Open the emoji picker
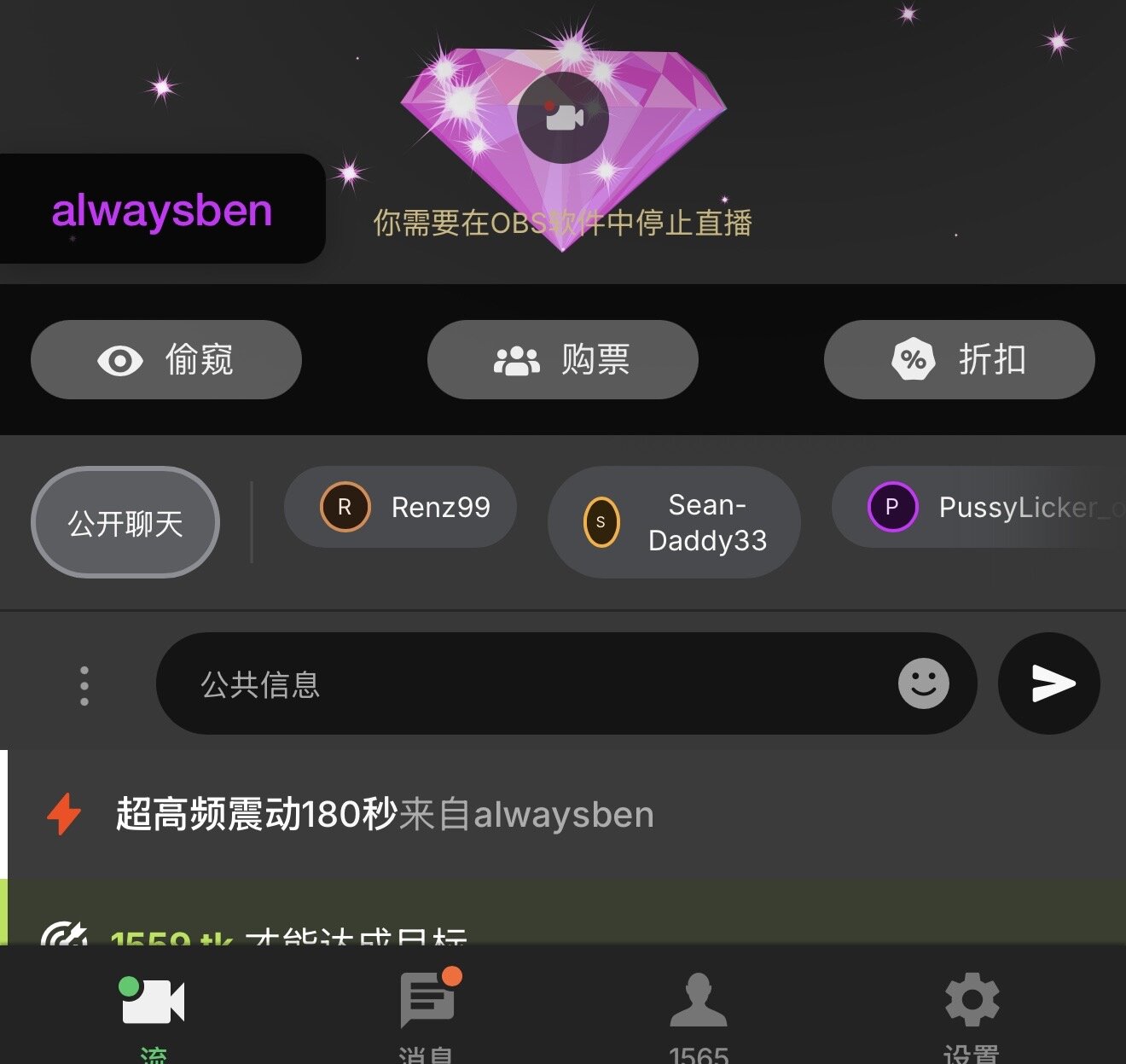This screenshot has height=1064, width=1126. point(923,683)
